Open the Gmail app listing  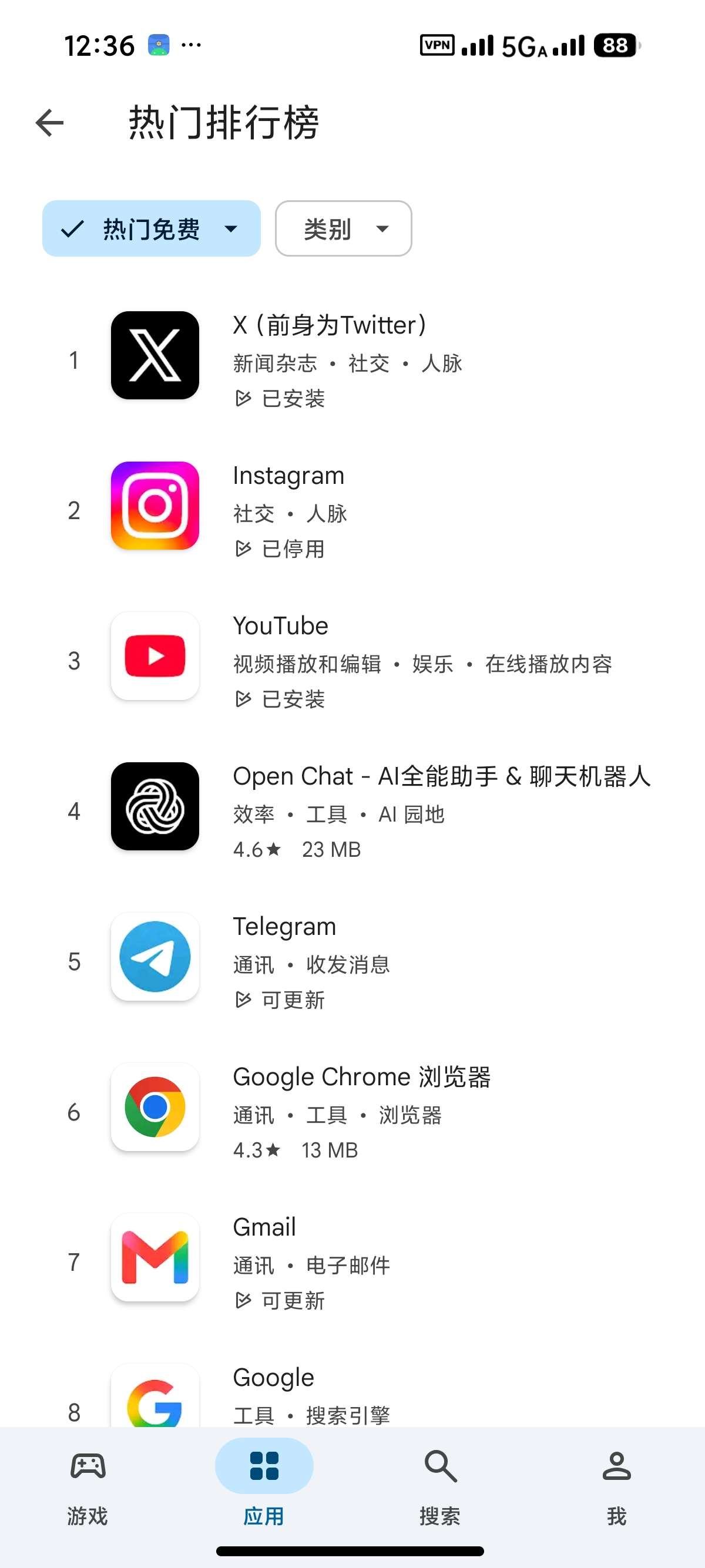click(352, 1262)
